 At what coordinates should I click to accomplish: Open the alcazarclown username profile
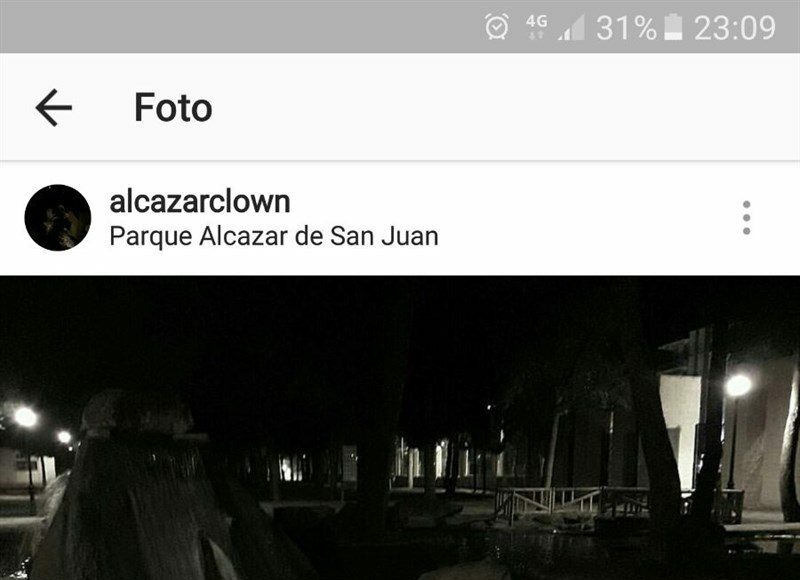coord(199,201)
